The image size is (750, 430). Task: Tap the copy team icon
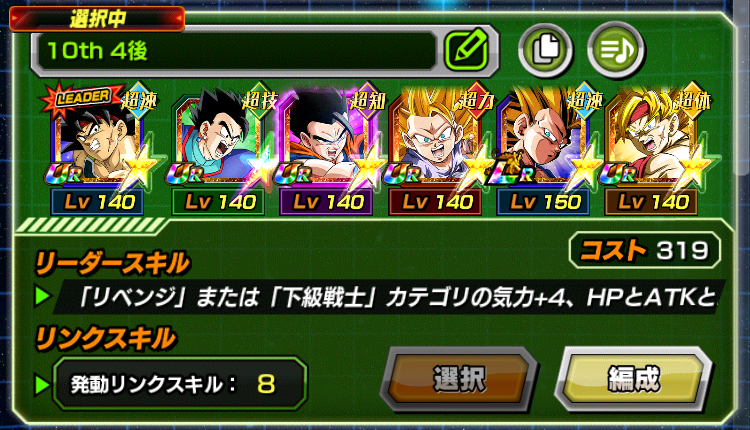[x=545, y=49]
